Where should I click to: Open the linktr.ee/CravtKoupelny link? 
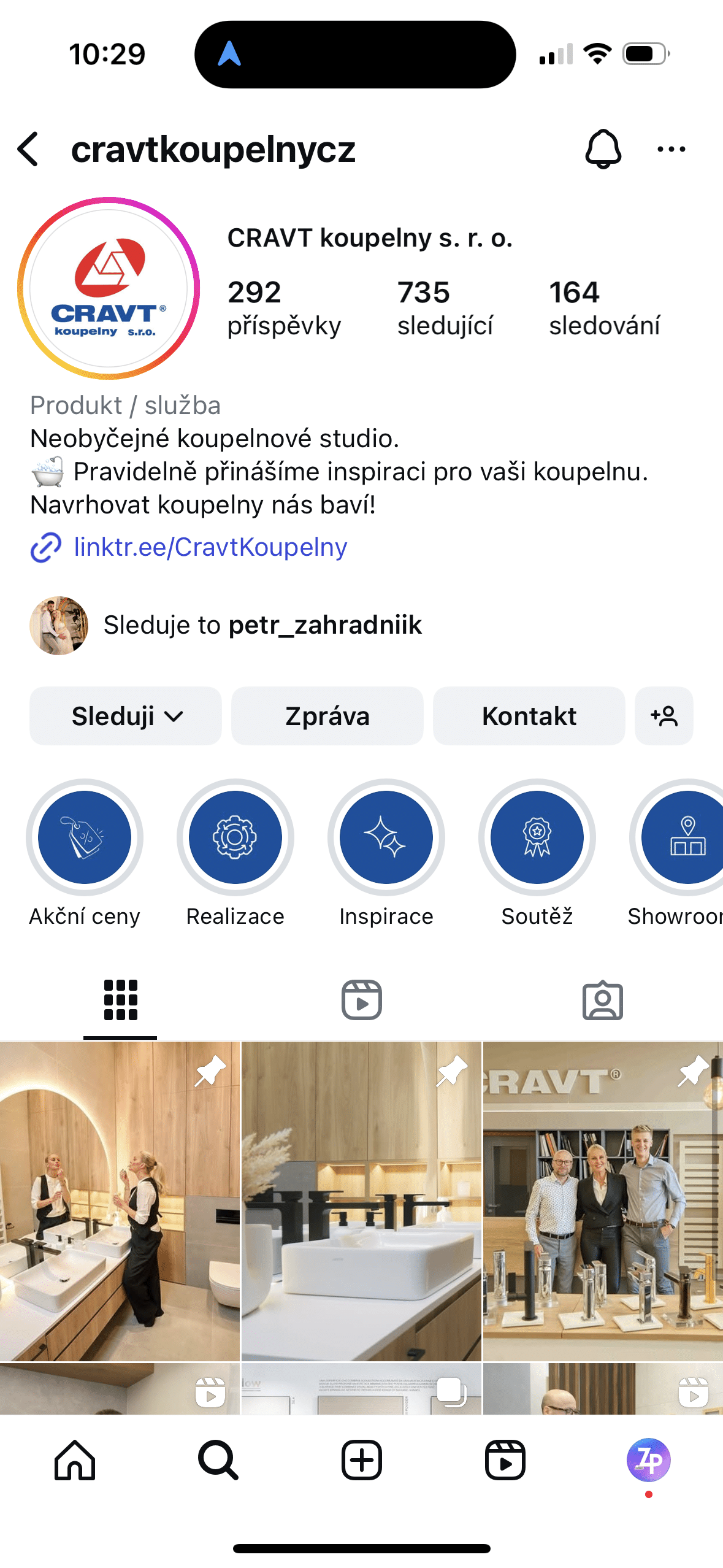click(210, 547)
